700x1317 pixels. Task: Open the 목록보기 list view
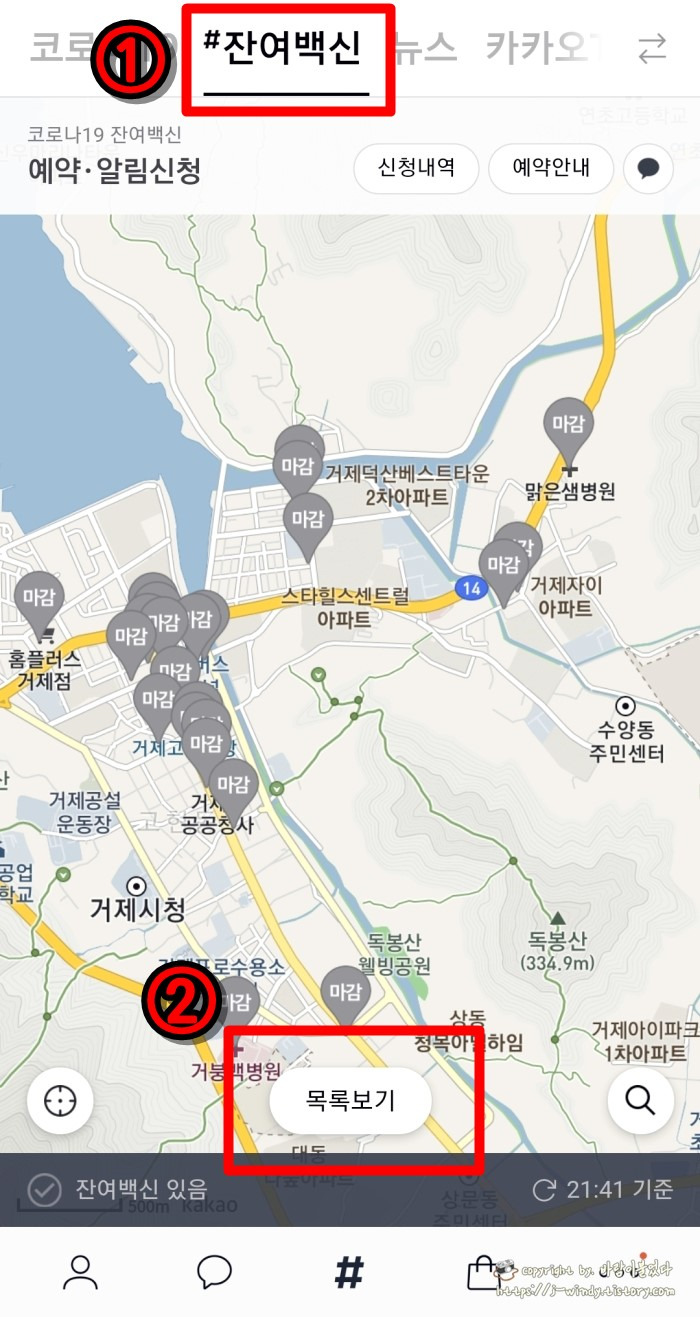350,1101
